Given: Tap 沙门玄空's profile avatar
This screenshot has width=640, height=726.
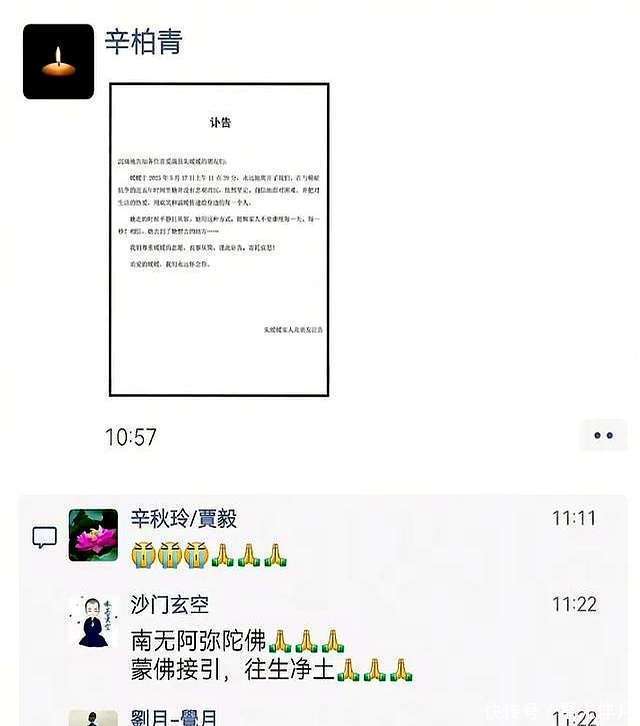Looking at the screenshot, I should (93, 622).
